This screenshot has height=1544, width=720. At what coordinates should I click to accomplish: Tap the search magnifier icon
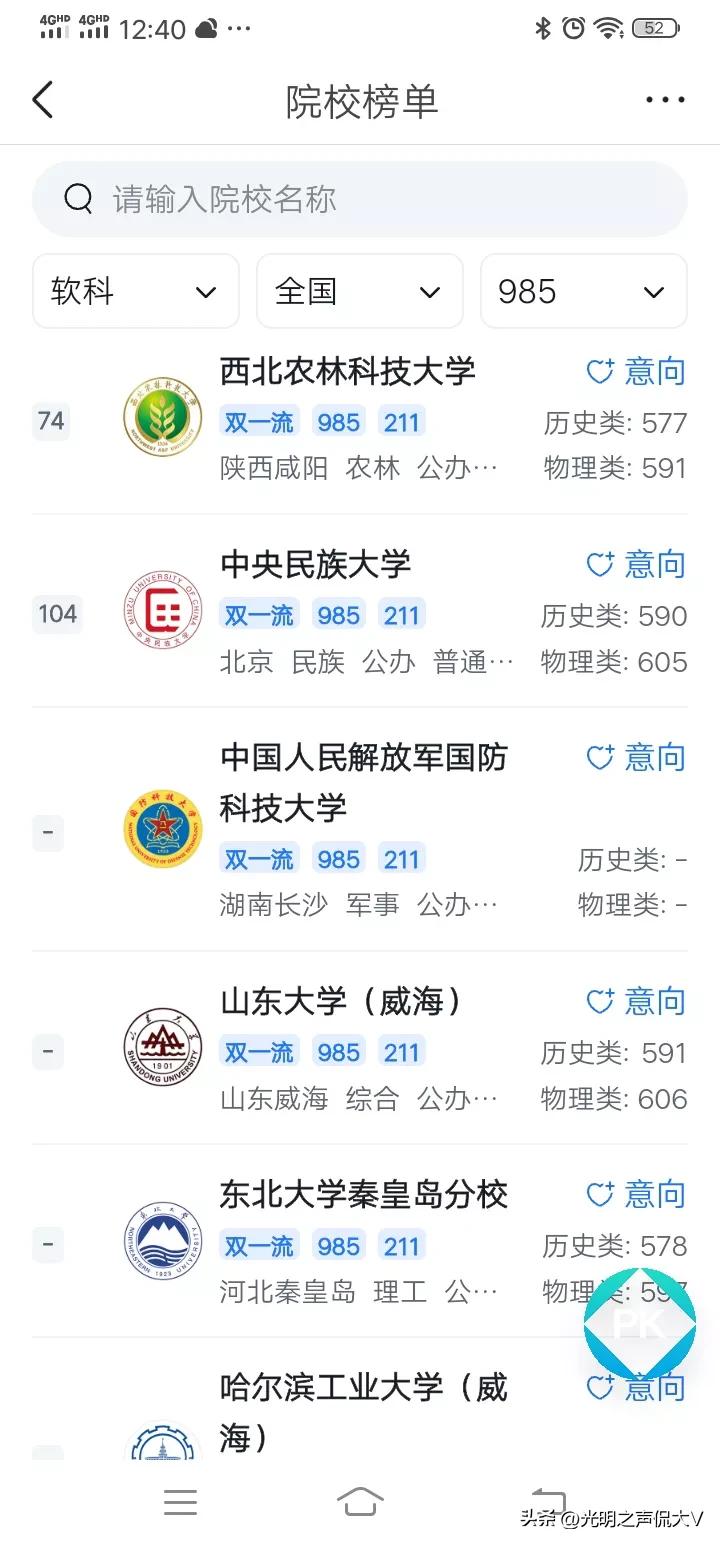point(78,199)
